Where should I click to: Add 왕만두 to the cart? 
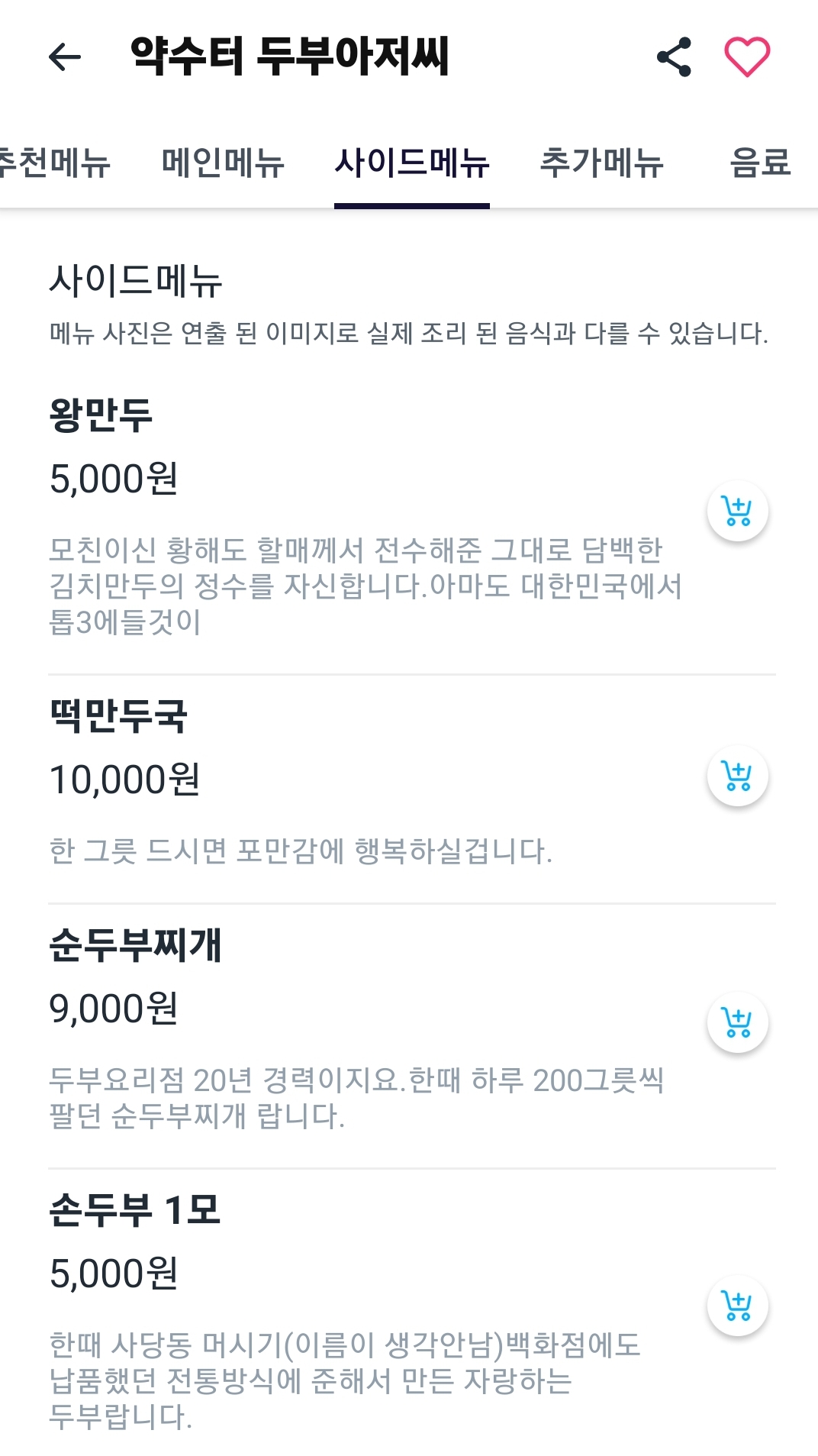(737, 511)
